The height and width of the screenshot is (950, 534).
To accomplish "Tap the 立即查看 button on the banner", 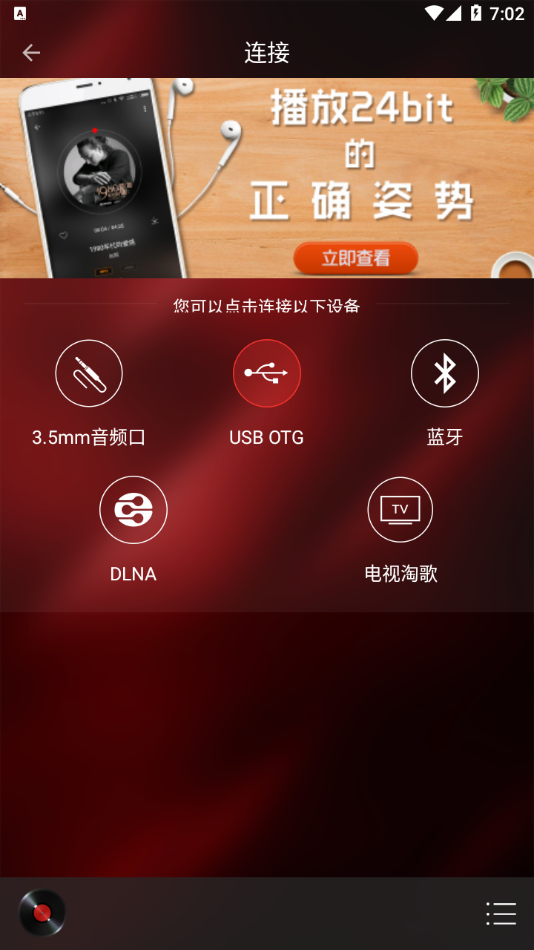I will [x=356, y=258].
